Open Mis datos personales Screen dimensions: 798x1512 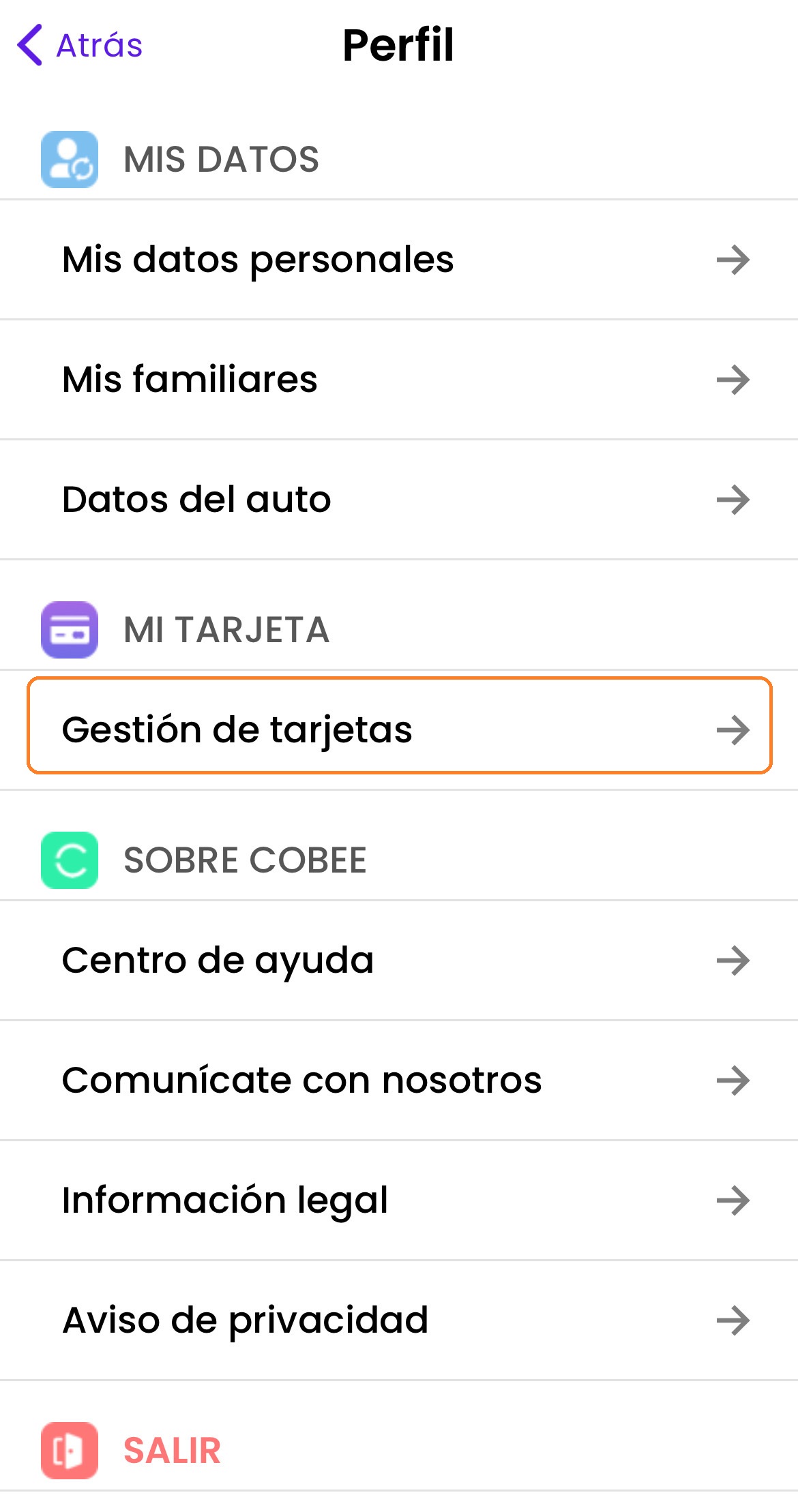[399, 260]
